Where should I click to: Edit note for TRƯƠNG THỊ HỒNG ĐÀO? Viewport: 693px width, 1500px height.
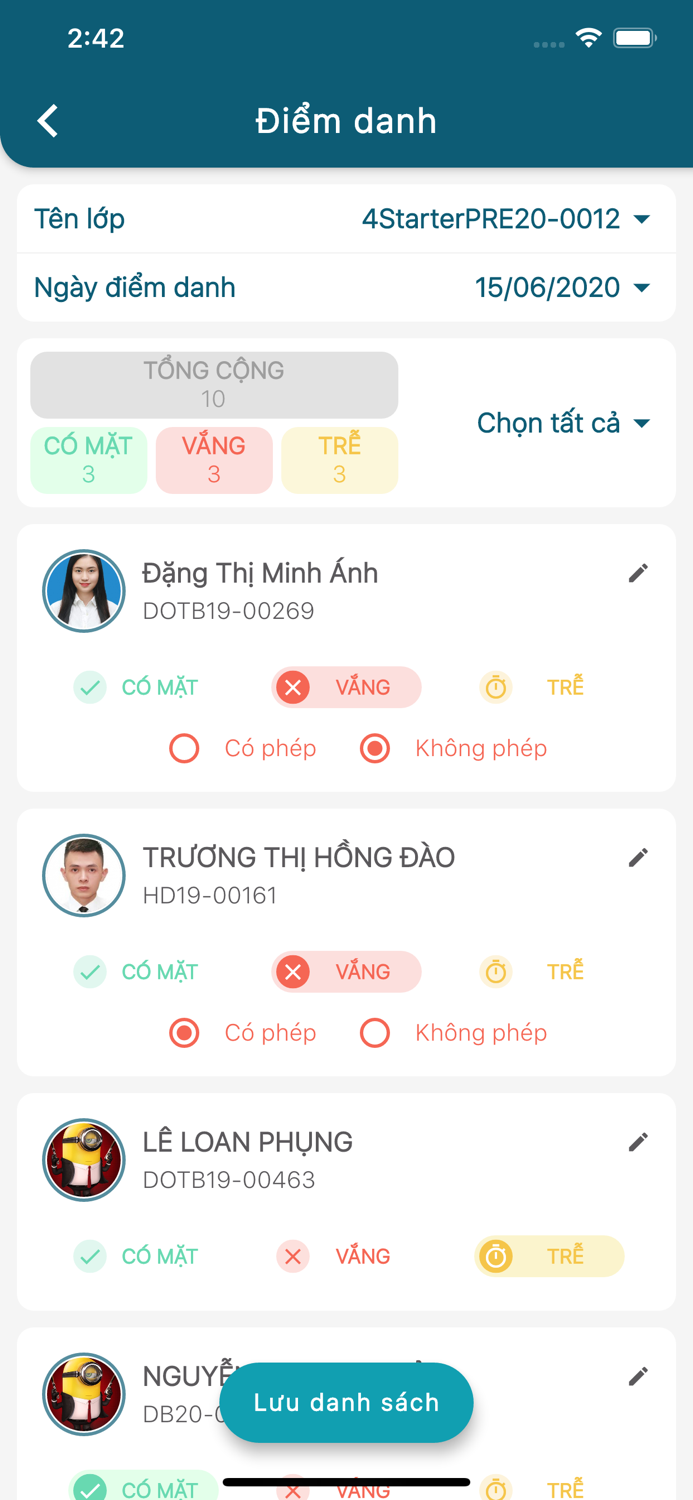click(638, 858)
